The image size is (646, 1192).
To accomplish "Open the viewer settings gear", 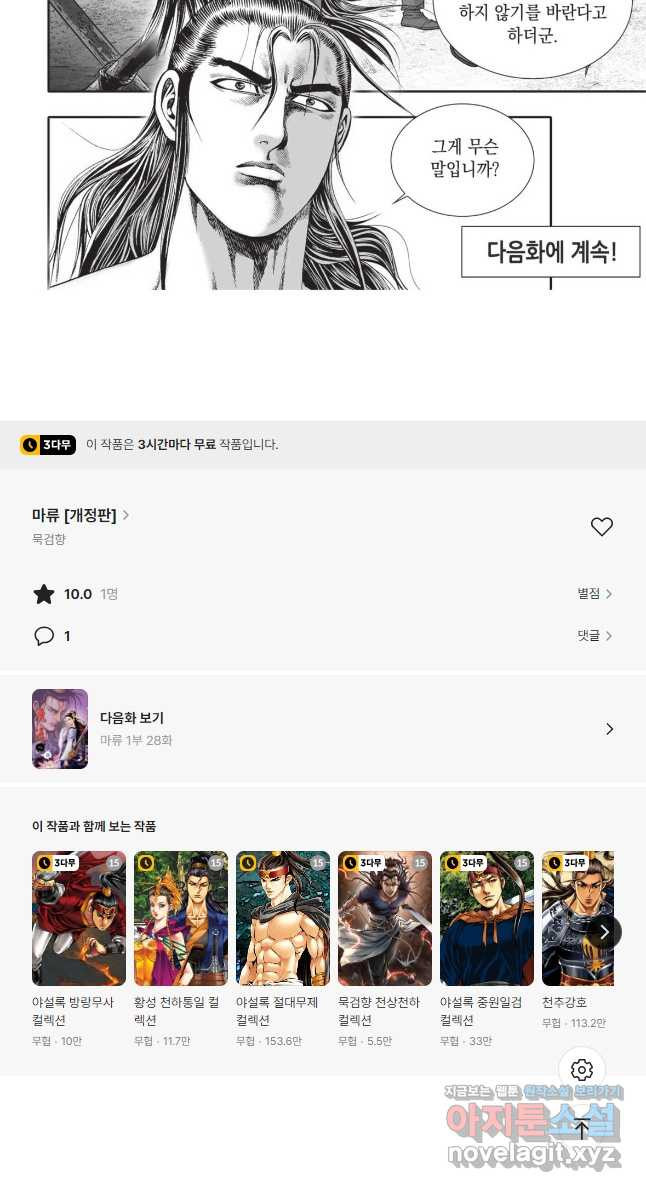I will pyautogui.click(x=582, y=1070).
